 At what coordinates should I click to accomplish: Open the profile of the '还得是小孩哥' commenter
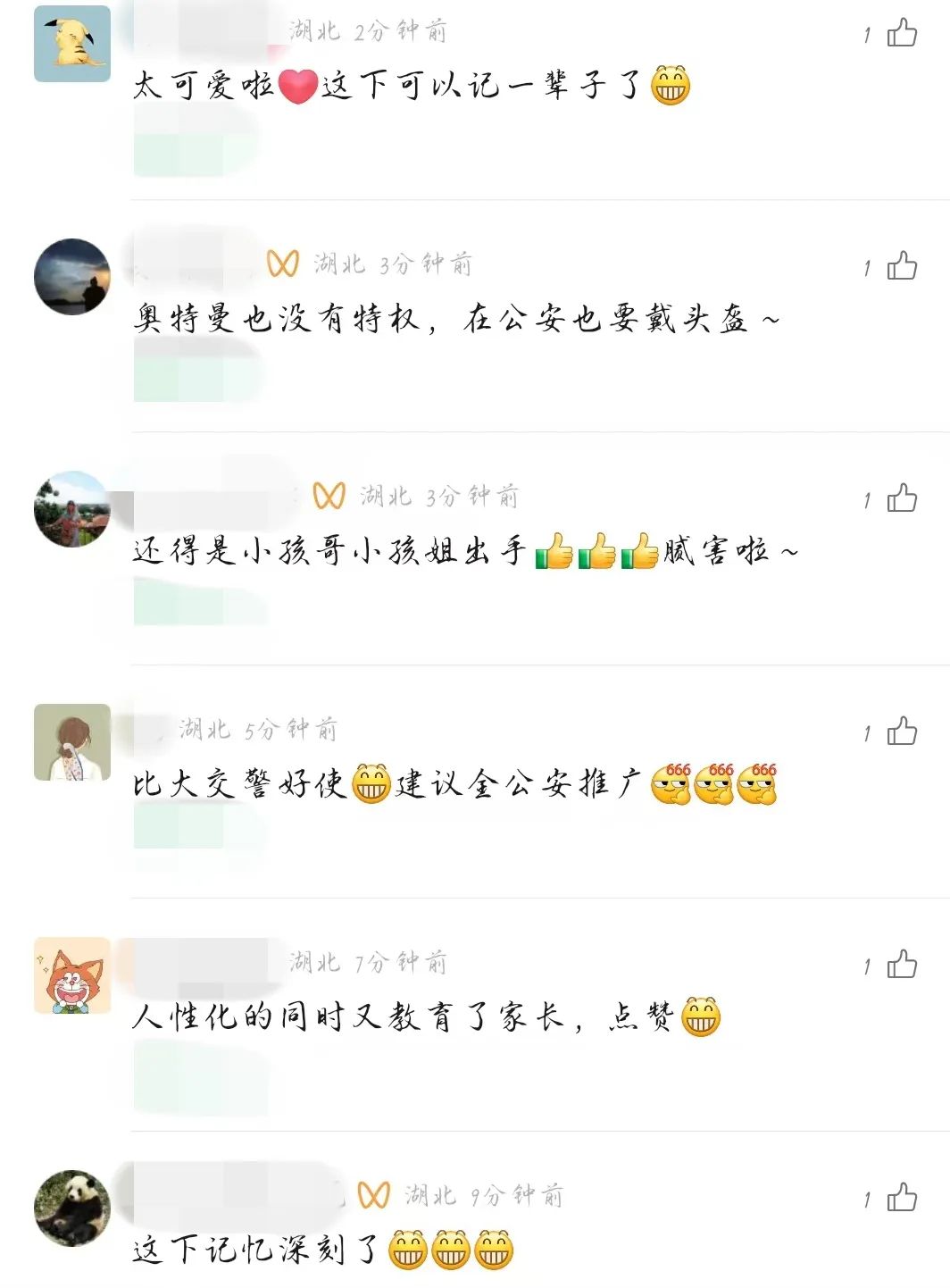pos(72,509)
